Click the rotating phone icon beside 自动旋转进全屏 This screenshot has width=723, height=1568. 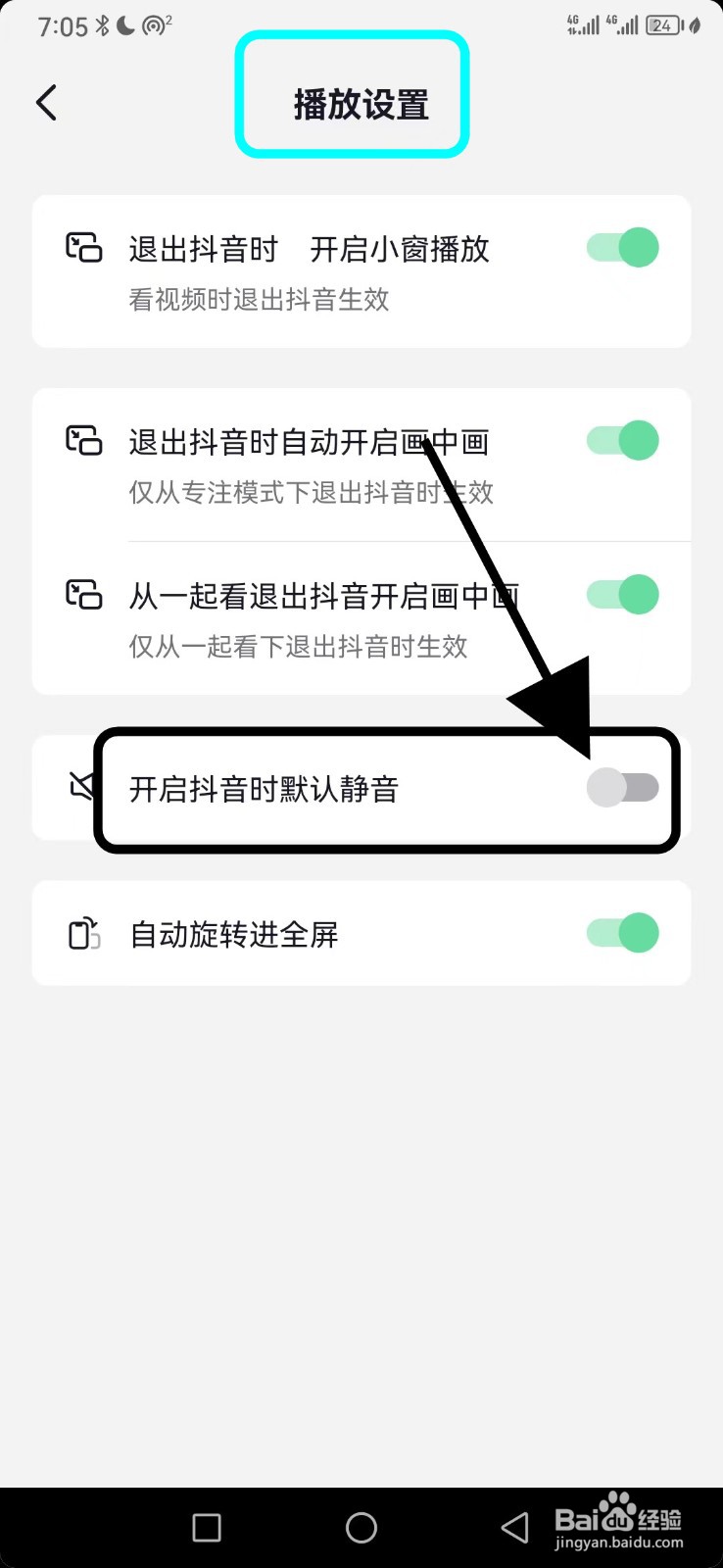click(83, 933)
